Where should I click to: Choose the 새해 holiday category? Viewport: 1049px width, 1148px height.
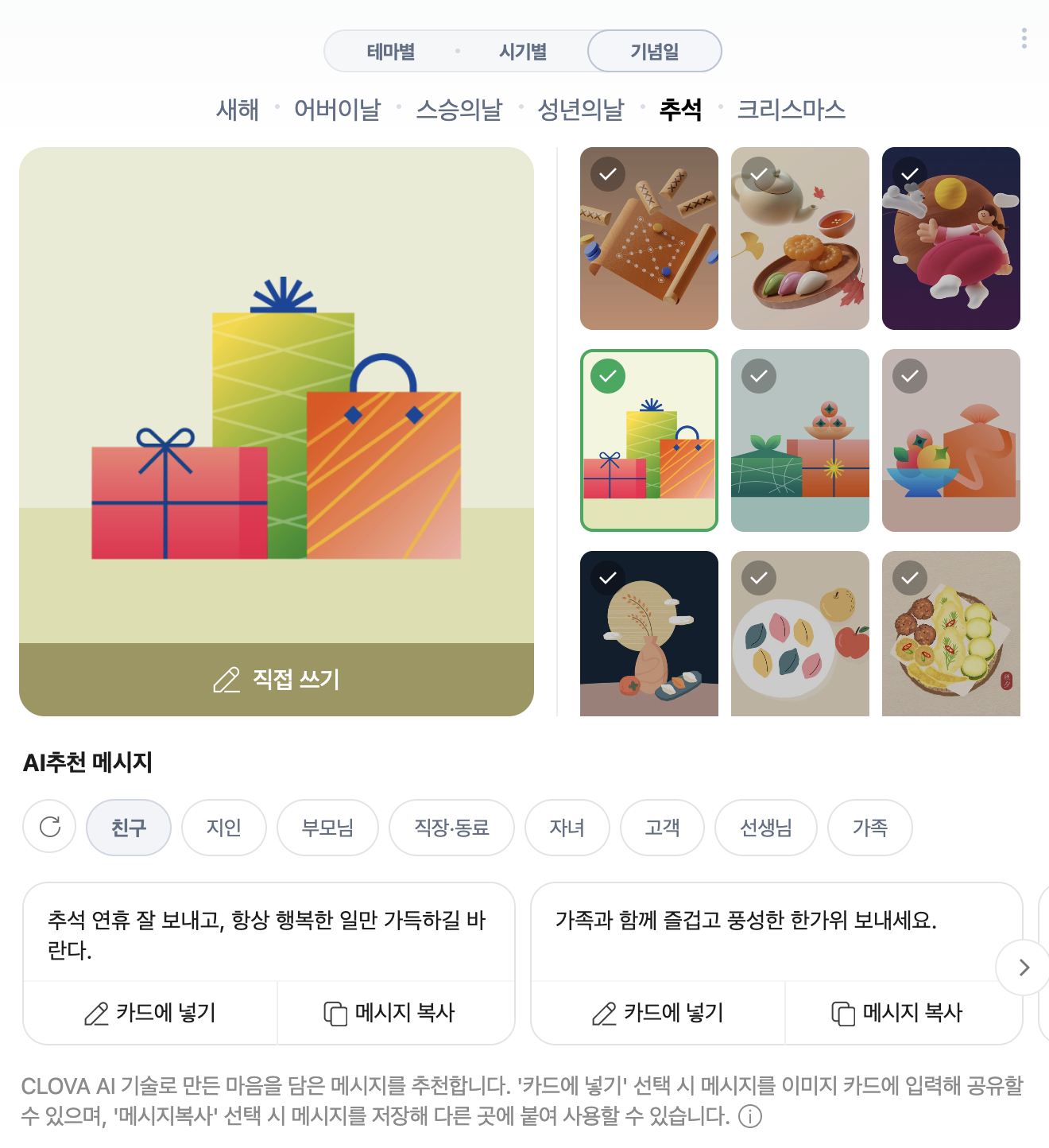237,111
